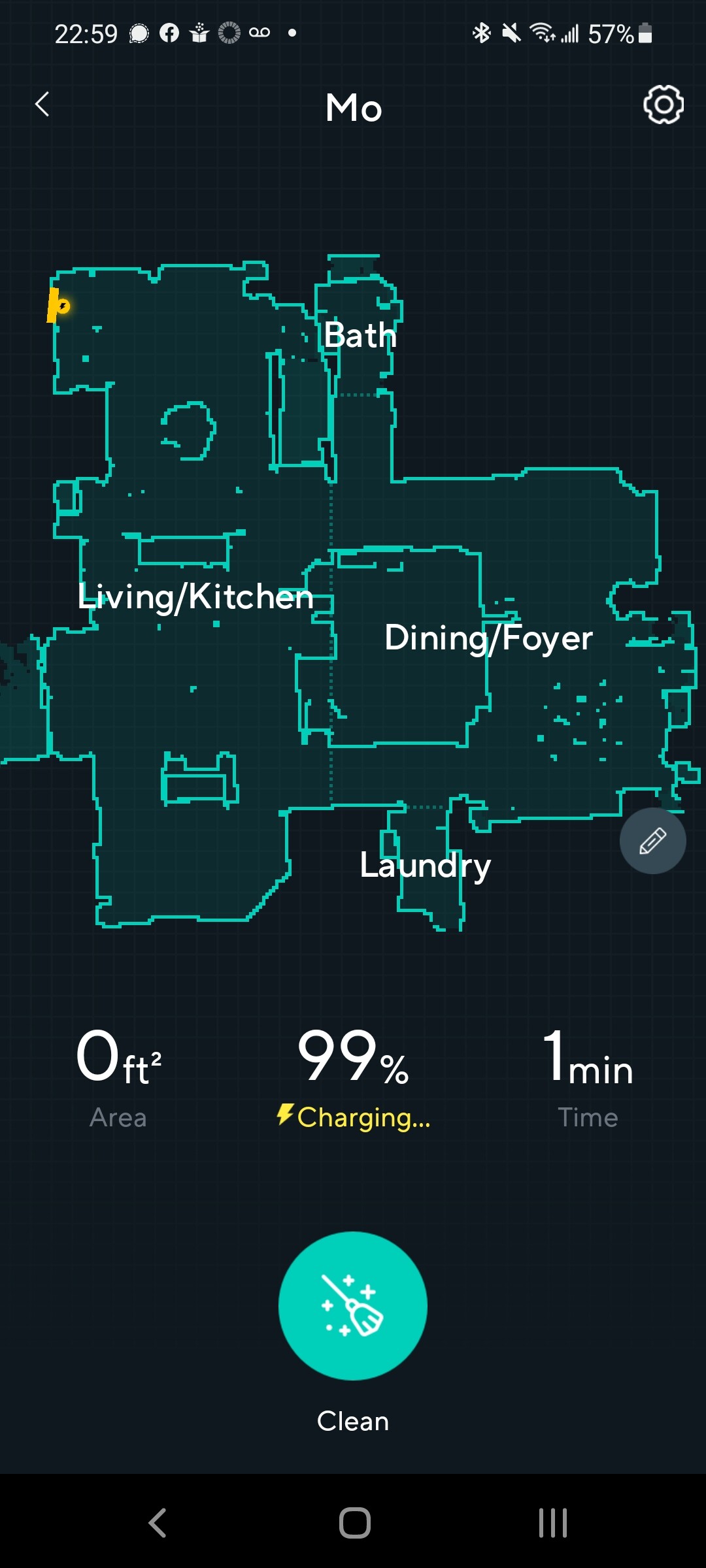The image size is (706, 1568).
Task: Tap the pencil edit map button
Action: 652,841
